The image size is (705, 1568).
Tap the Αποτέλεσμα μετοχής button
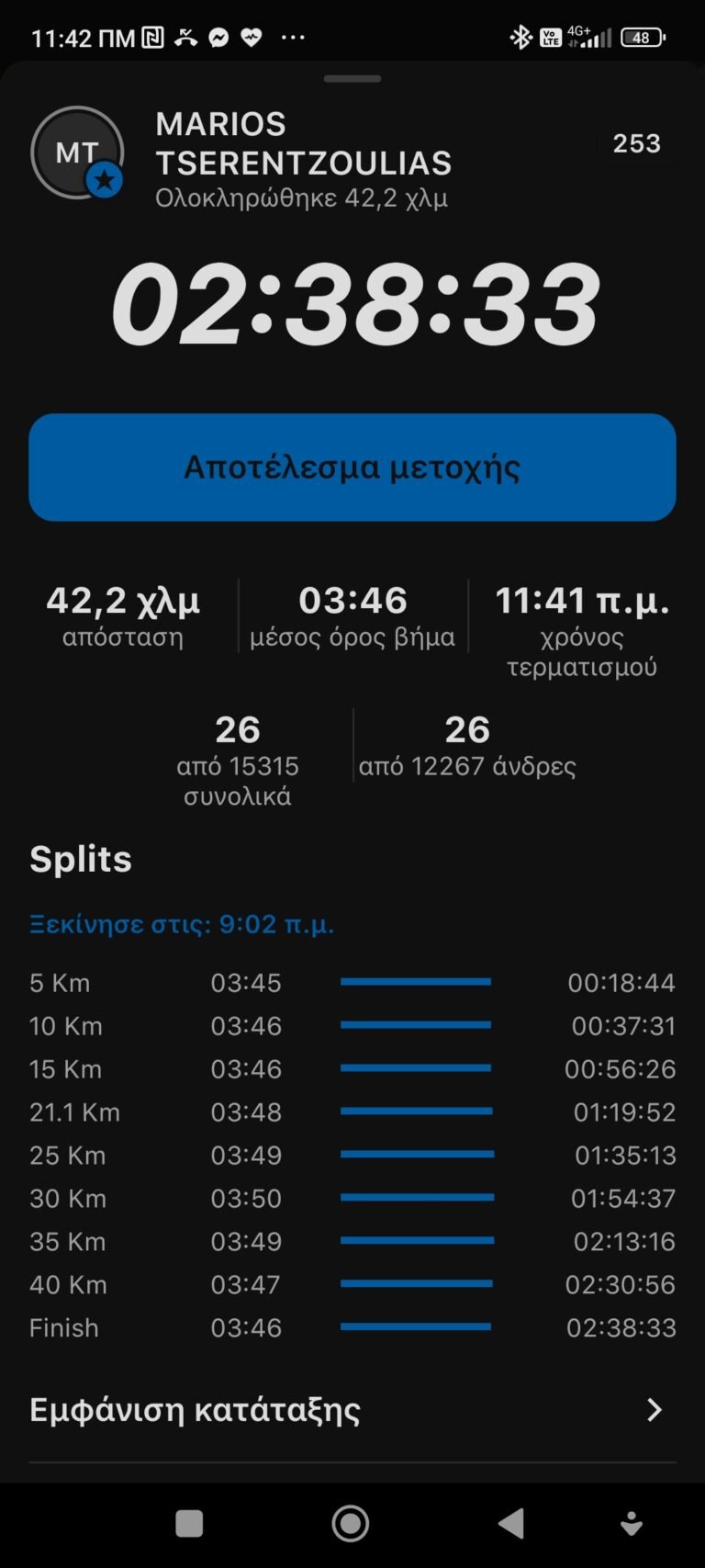click(352, 467)
